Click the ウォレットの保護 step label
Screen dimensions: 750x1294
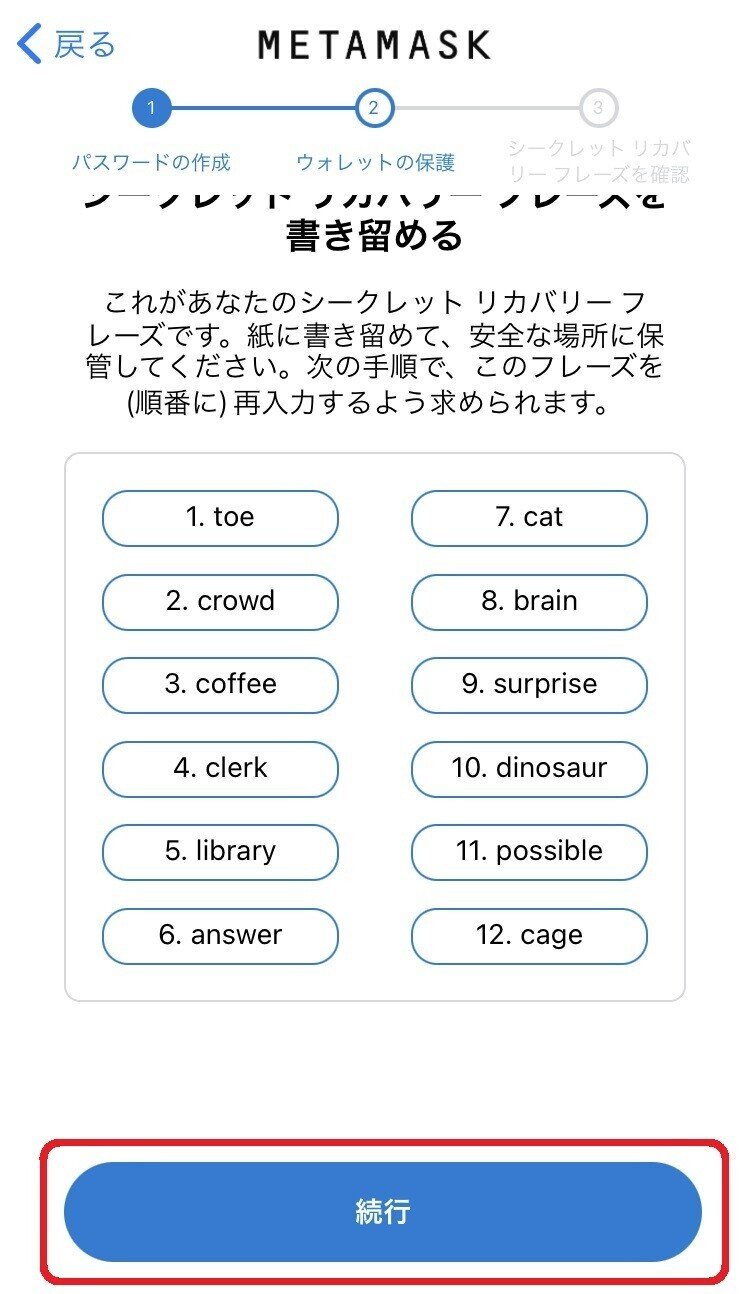(374, 157)
